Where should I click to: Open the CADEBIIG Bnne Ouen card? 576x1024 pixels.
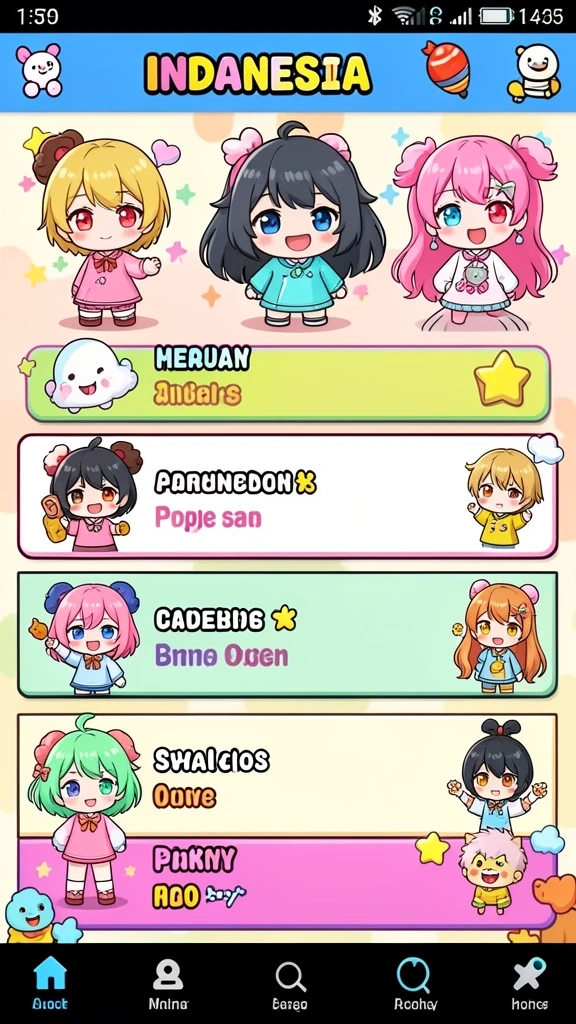288,635
